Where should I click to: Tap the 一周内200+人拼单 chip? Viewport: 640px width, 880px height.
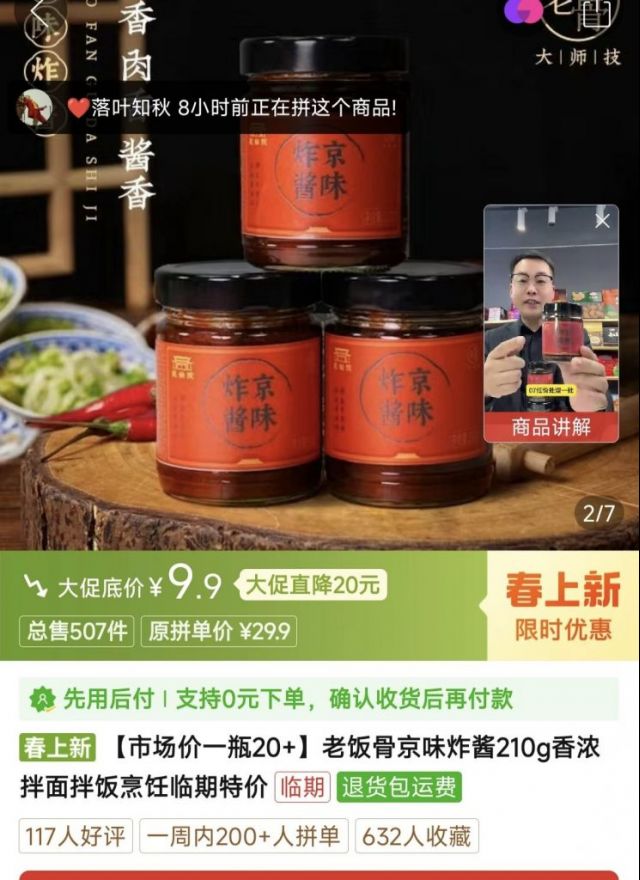pyautogui.click(x=243, y=836)
